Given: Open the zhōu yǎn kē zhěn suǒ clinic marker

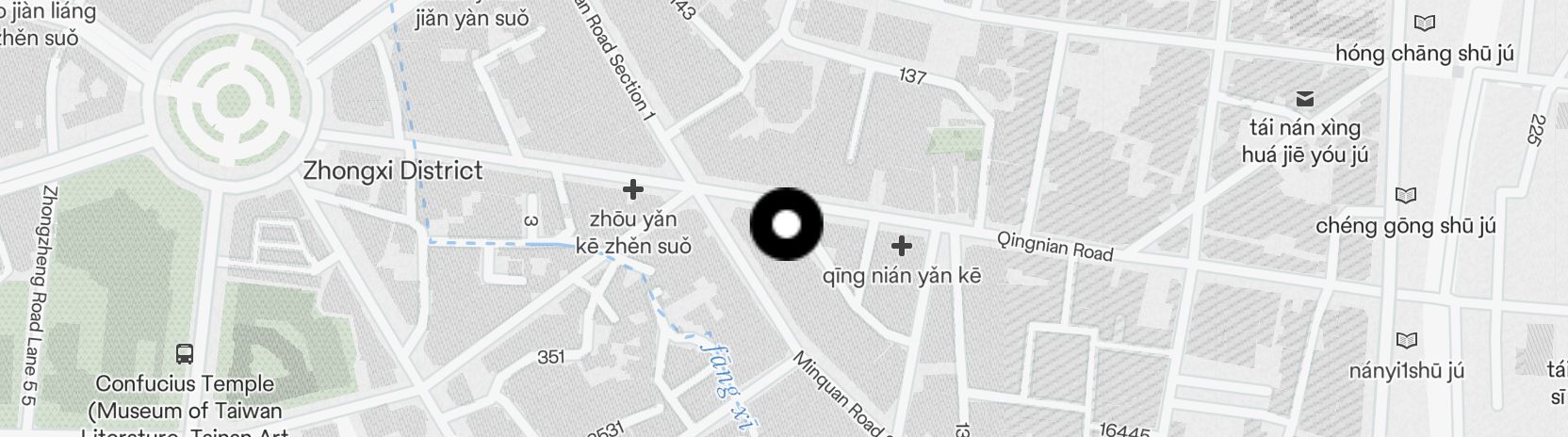Looking at the screenshot, I should 633,190.
